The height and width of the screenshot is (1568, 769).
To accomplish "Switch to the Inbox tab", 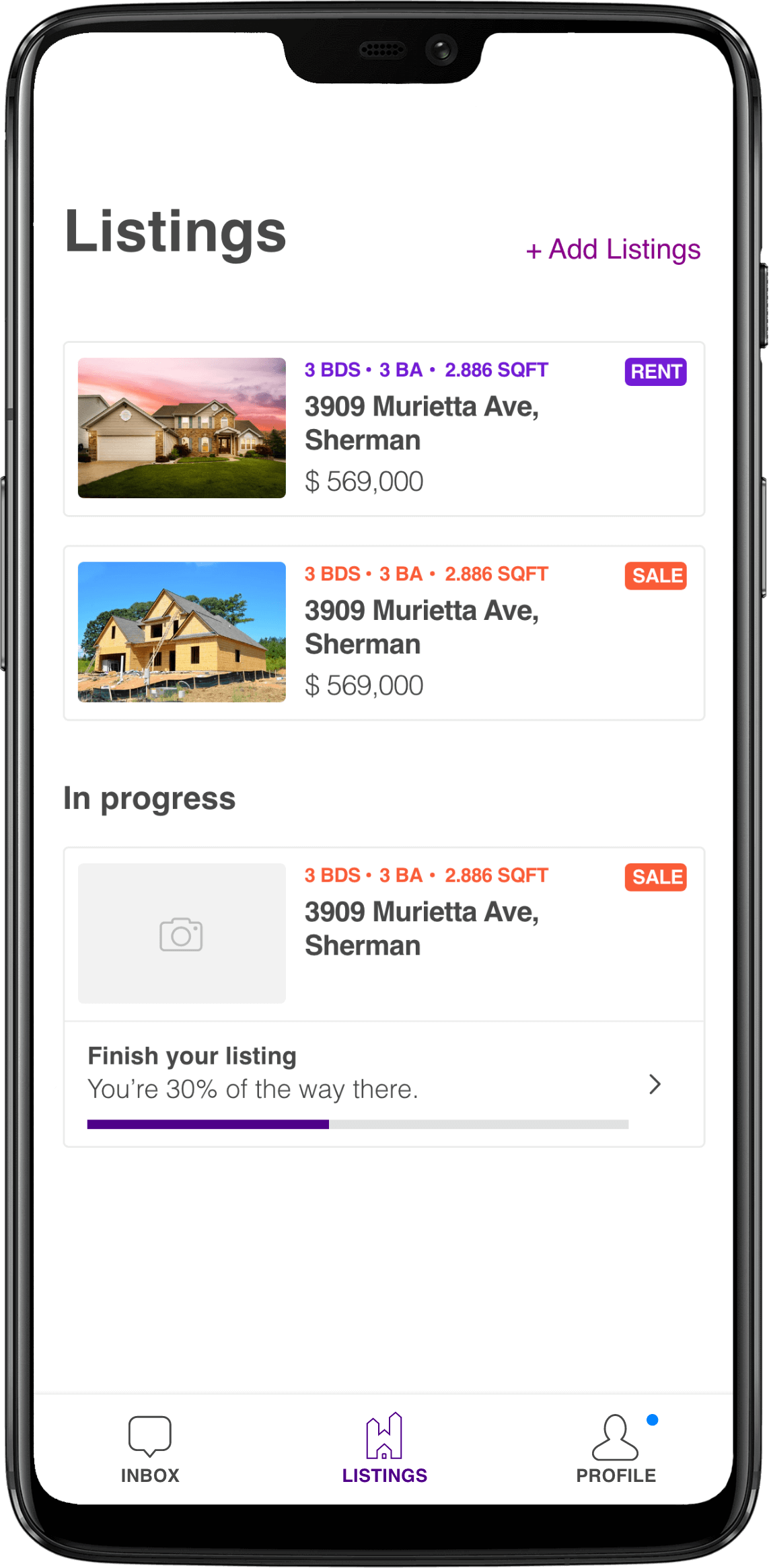I will click(x=150, y=1450).
